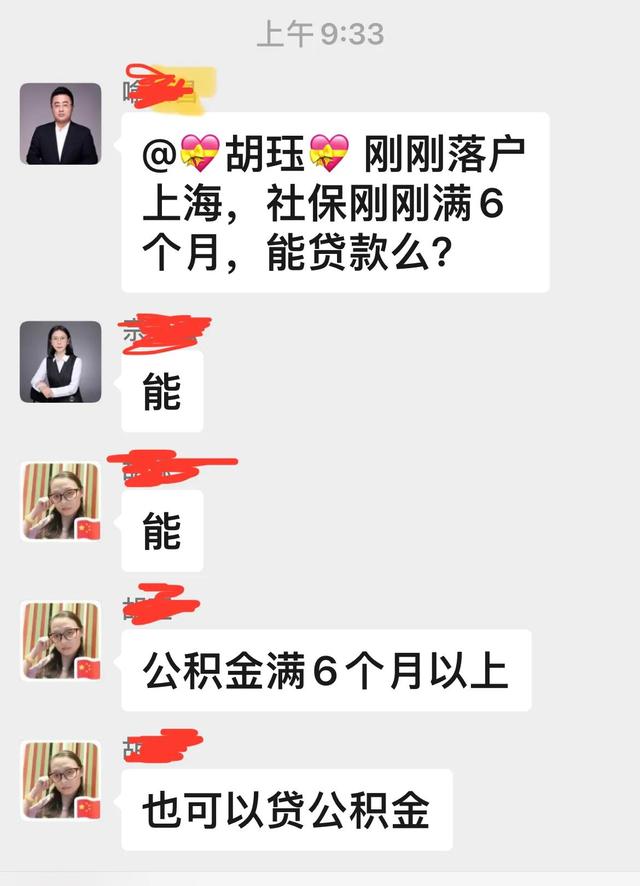Tap avatar beside the '也可以贷公积金' message
The height and width of the screenshot is (886, 640).
(61, 781)
